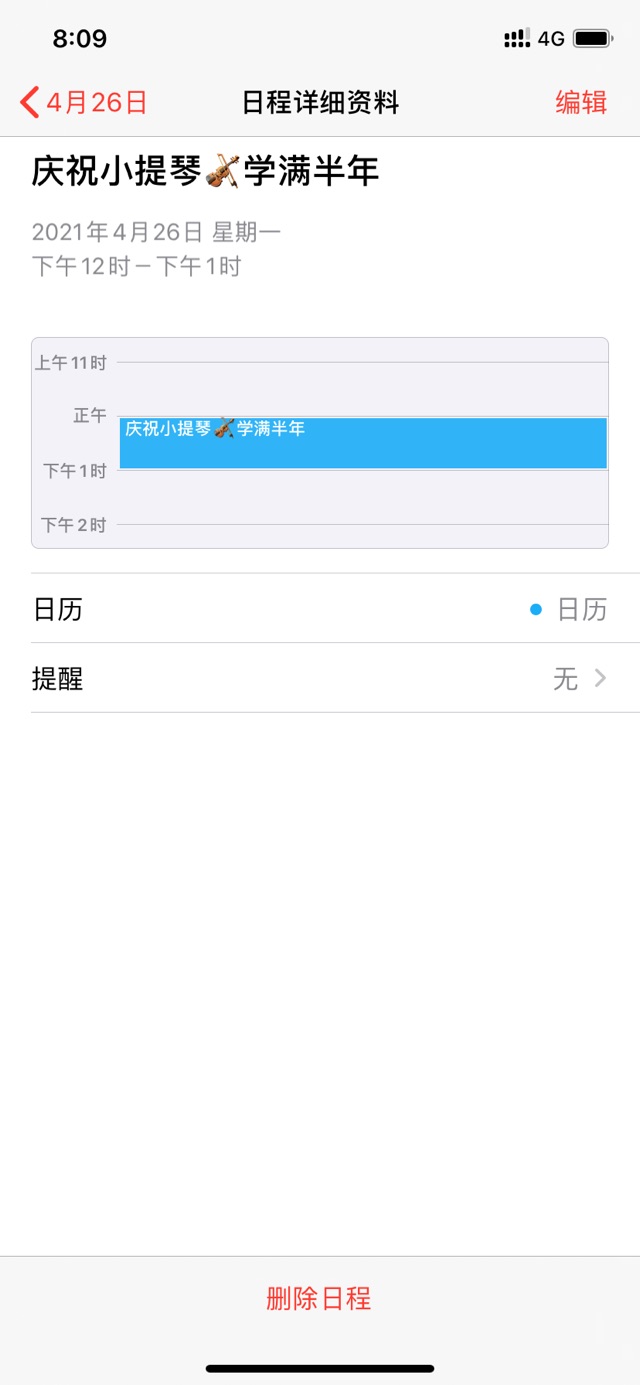Tap 编辑 to edit this event
The width and height of the screenshot is (640, 1385).
[581, 102]
